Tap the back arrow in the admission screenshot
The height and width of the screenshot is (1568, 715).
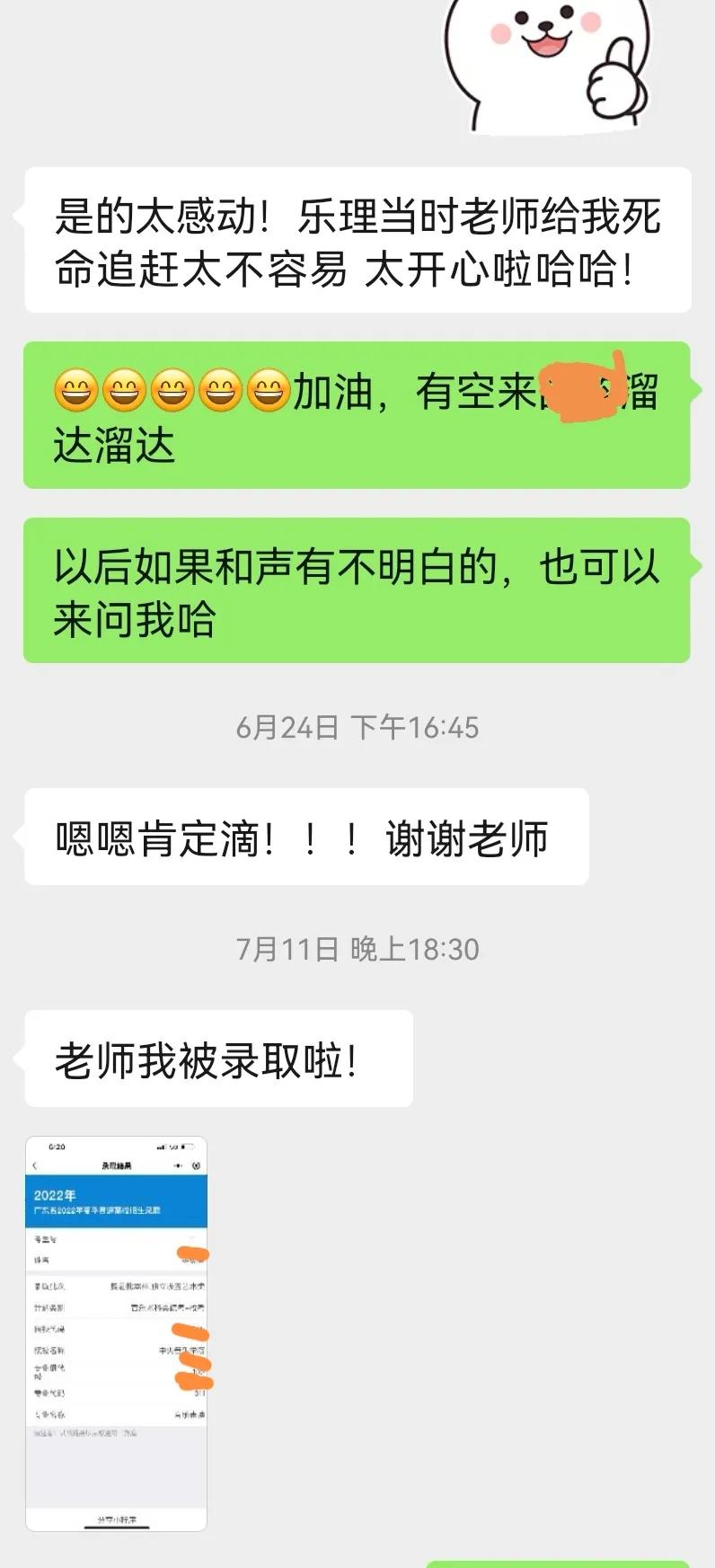[x=35, y=1165]
